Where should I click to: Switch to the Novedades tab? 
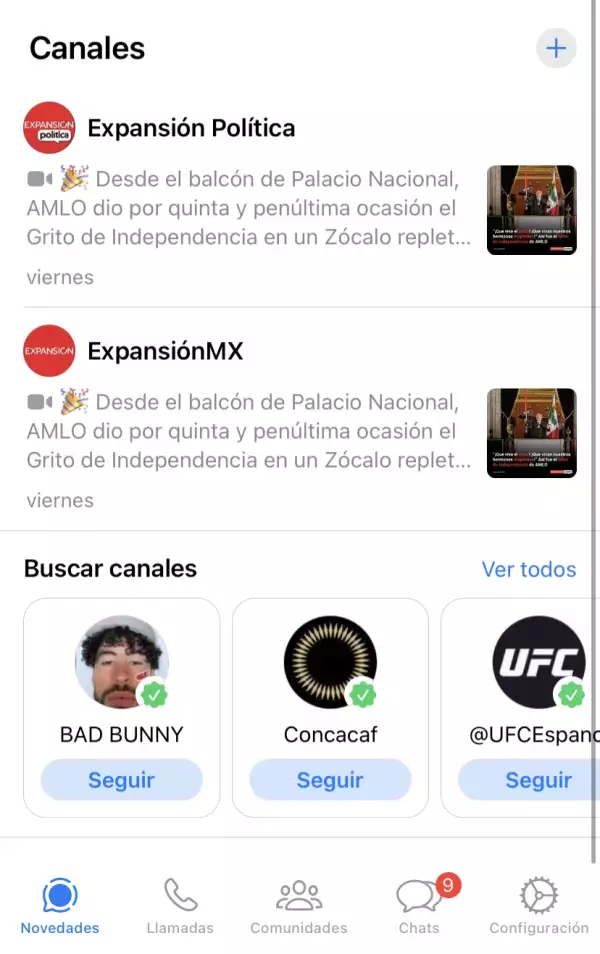tap(60, 906)
